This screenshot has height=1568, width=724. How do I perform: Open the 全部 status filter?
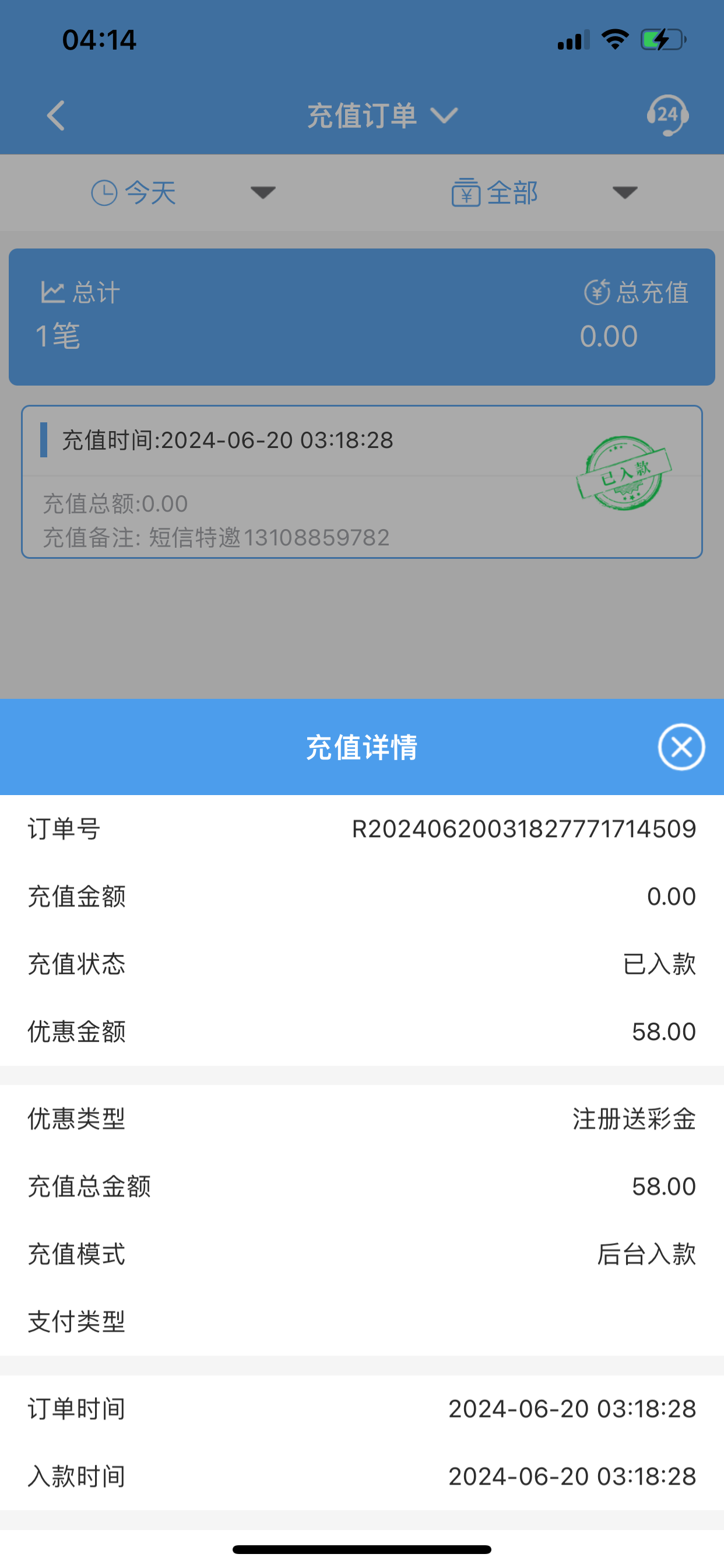[543, 194]
